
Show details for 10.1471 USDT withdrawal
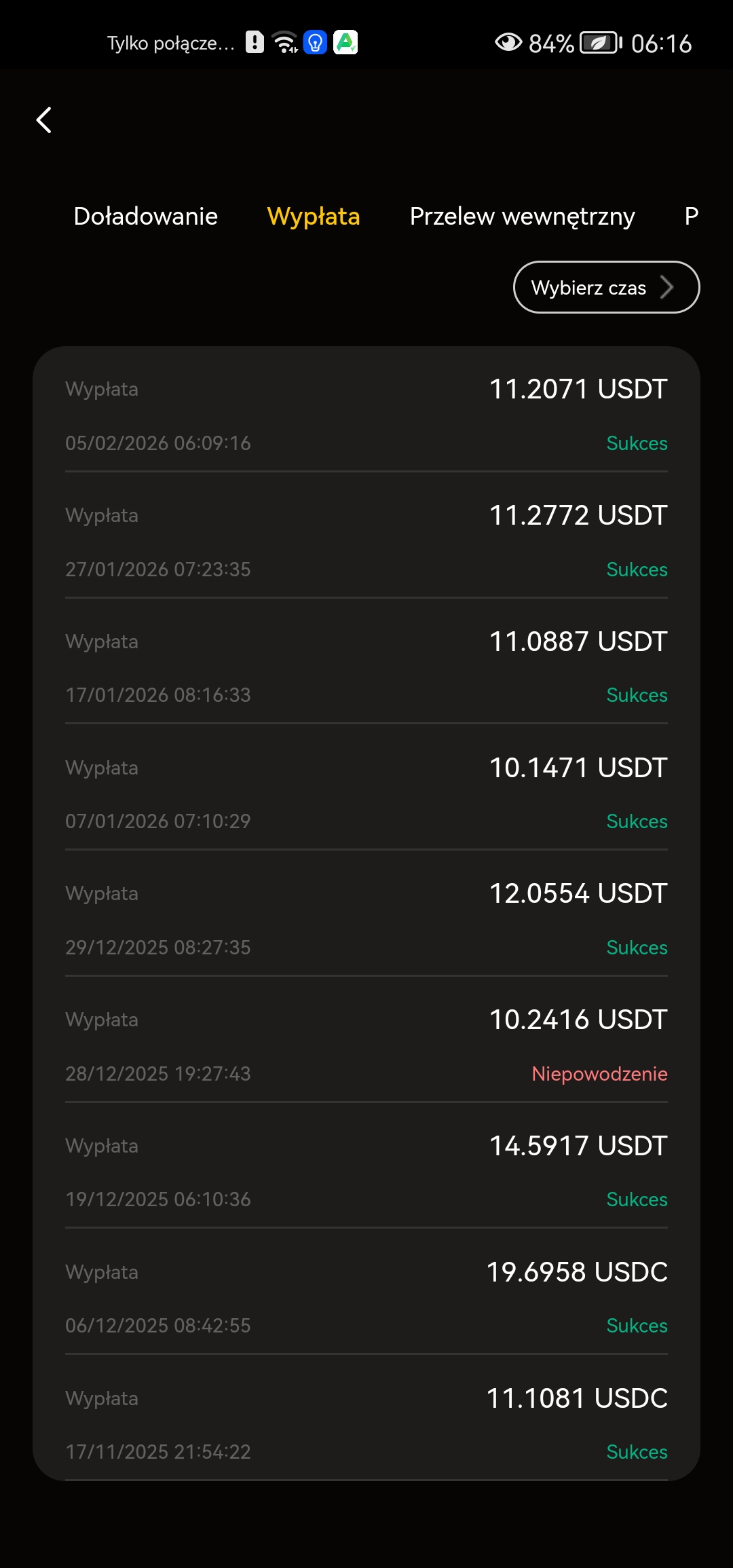click(x=366, y=794)
